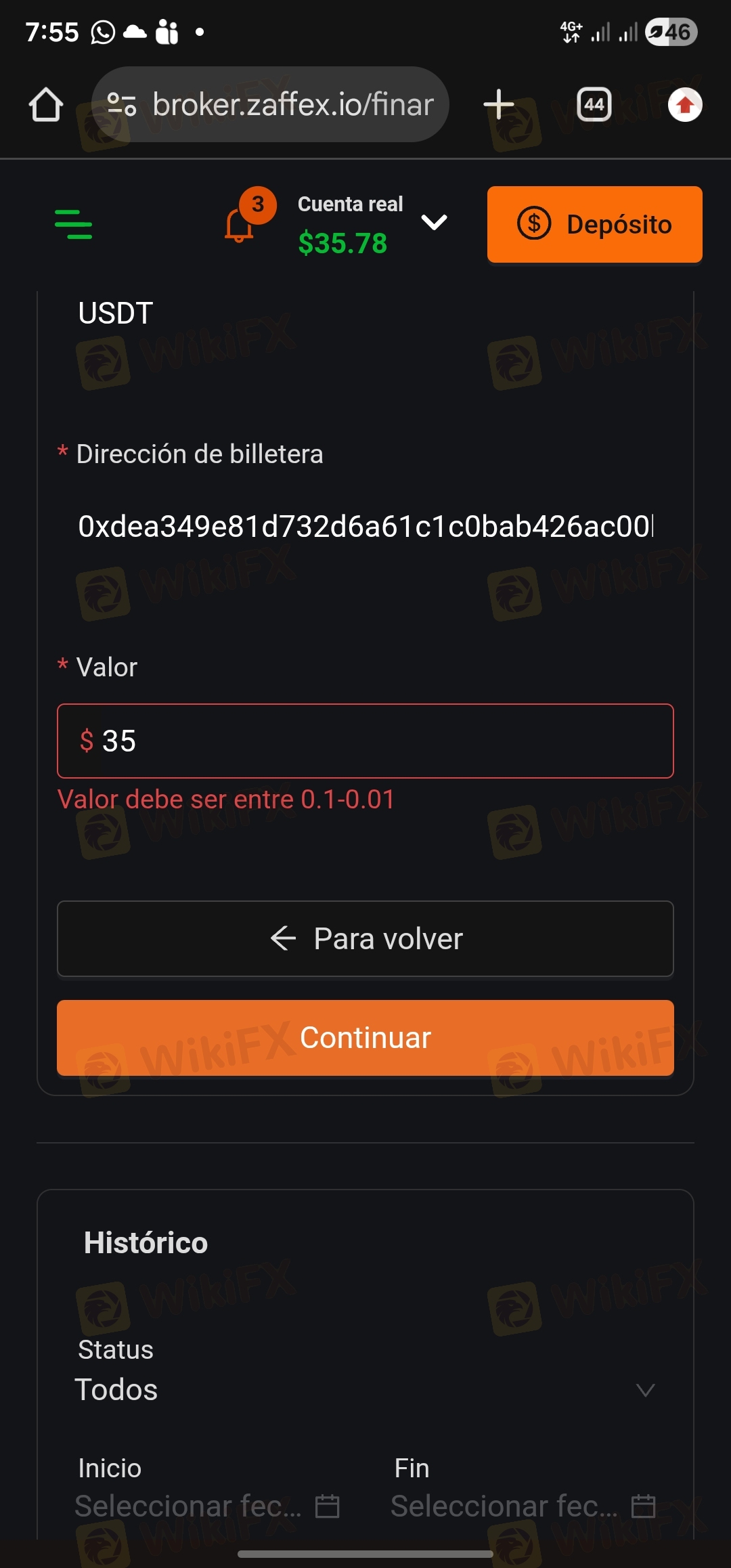Screen dimensions: 731x1568
Task: Pick the Fin end date
Action: [523, 1506]
